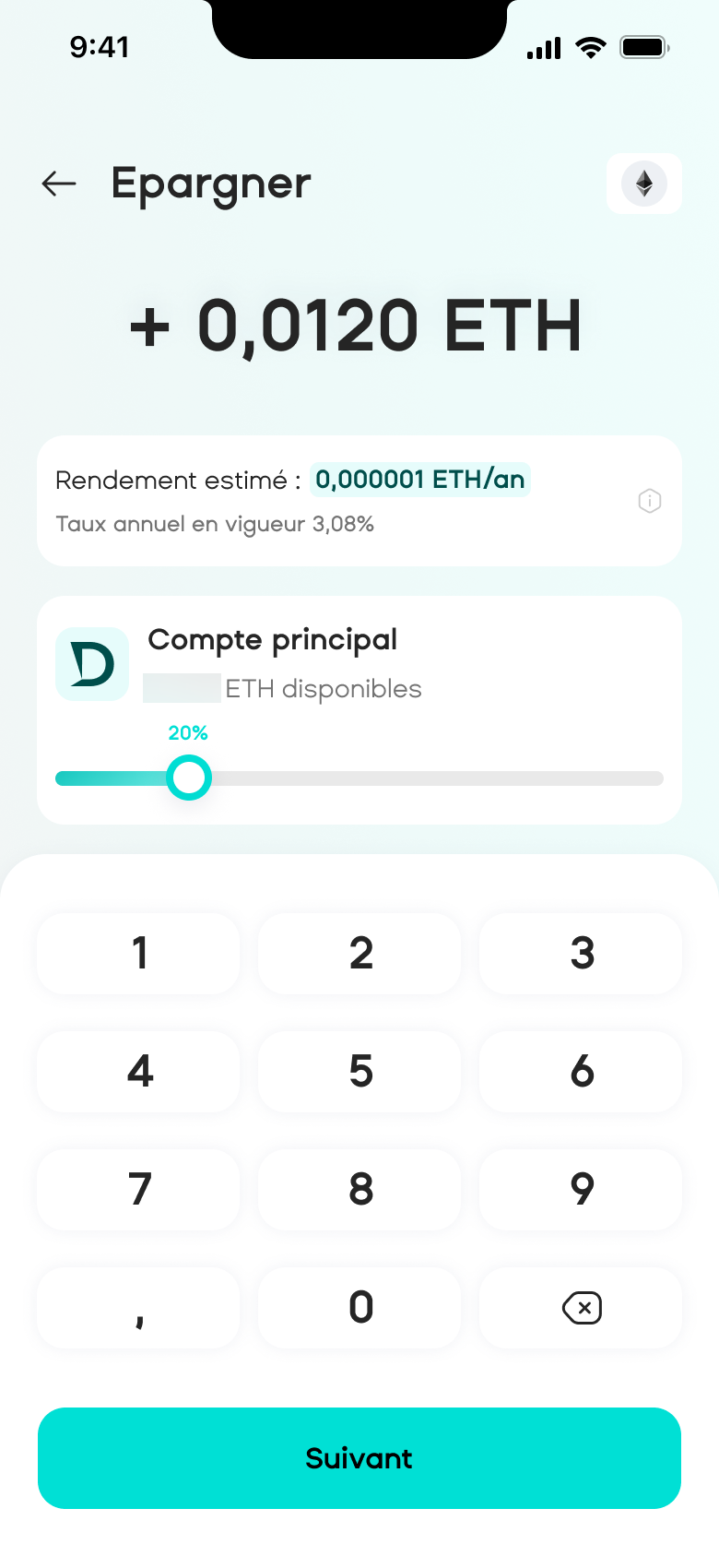This screenshot has height=1568, width=719.
Task: Tap the Compte principal account logo
Action: pos(92,663)
